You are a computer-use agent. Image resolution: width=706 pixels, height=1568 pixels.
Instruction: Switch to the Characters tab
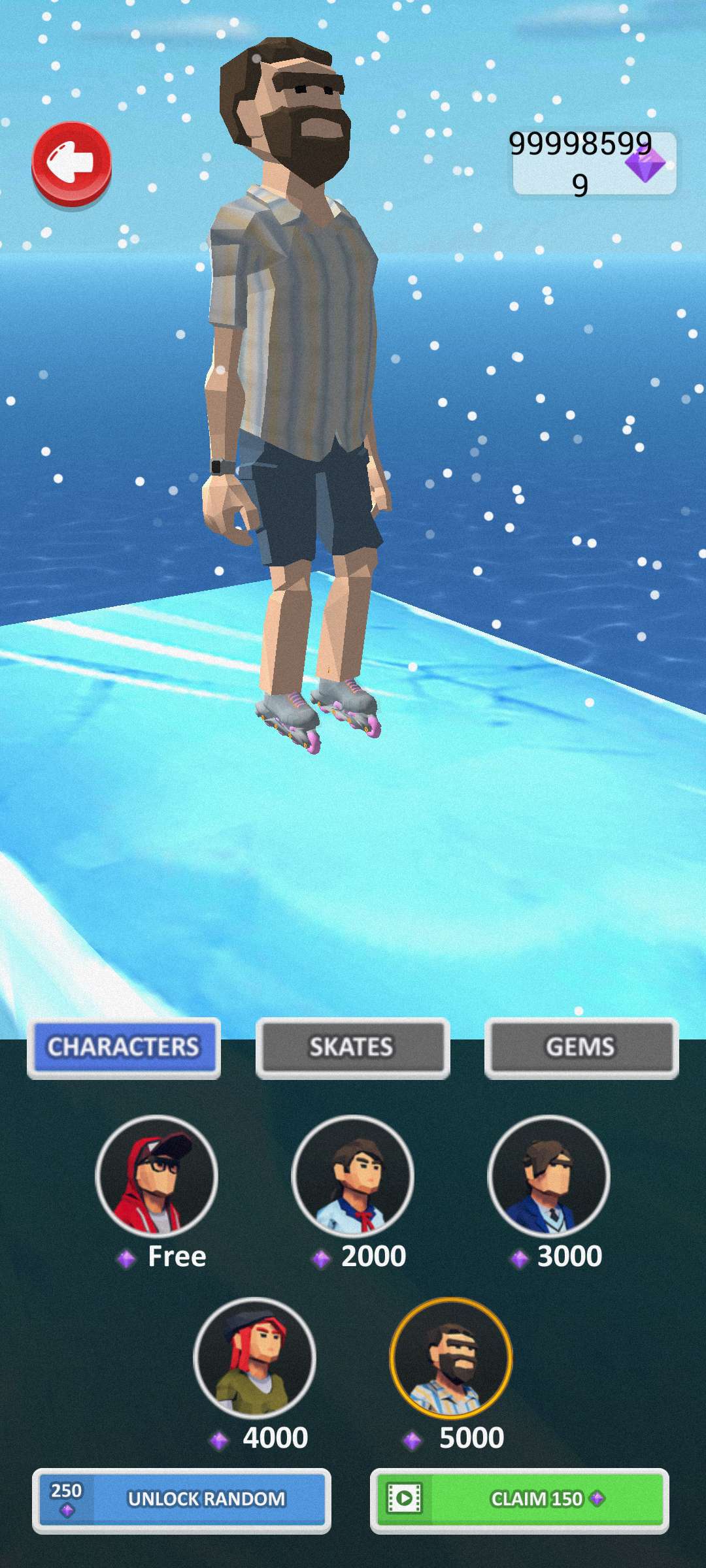point(124,1047)
